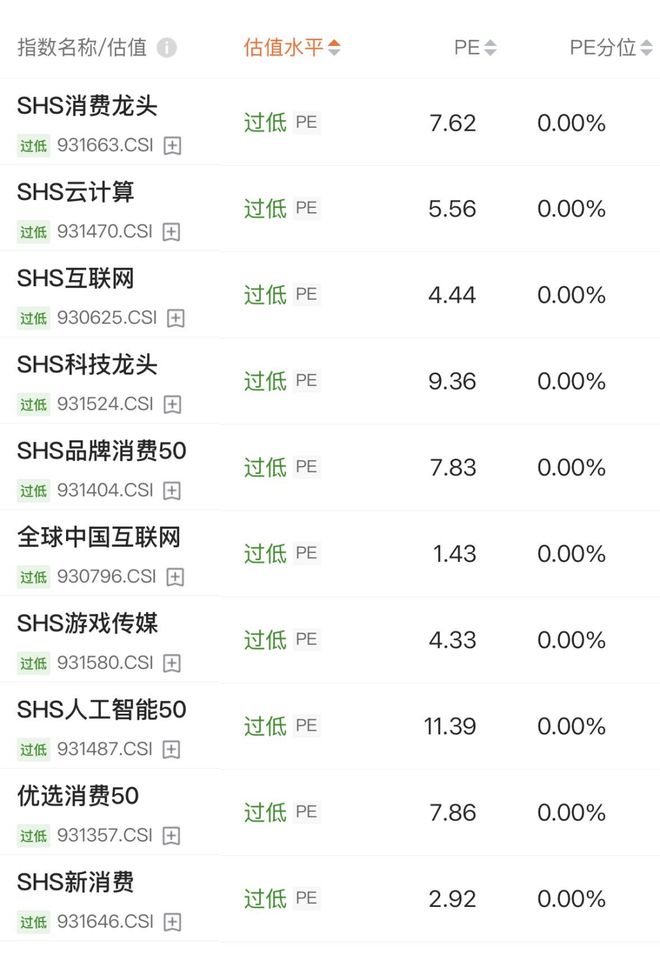Open the SHS新消费 index row
This screenshot has height=954, width=660.
coord(76,882)
